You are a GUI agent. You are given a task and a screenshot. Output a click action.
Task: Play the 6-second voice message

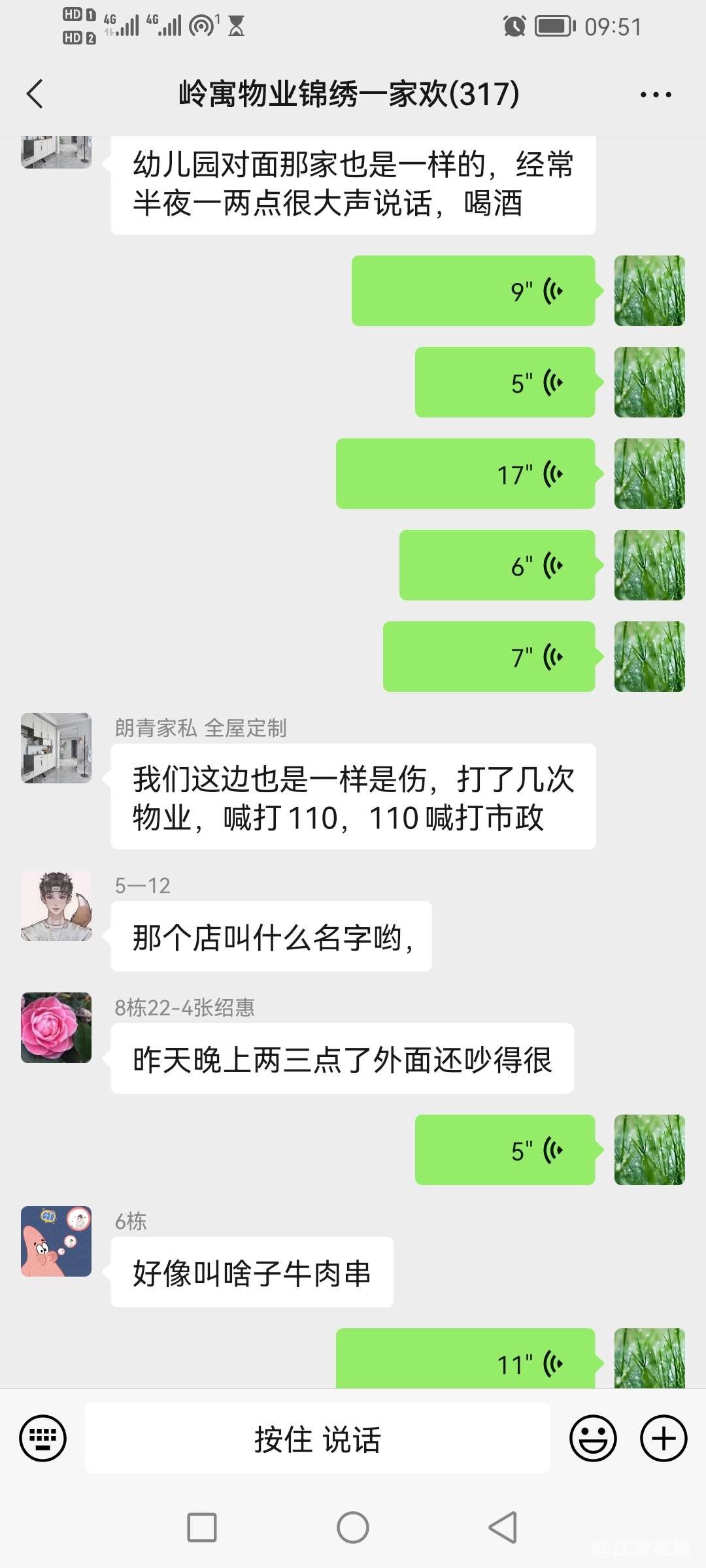[x=497, y=565]
